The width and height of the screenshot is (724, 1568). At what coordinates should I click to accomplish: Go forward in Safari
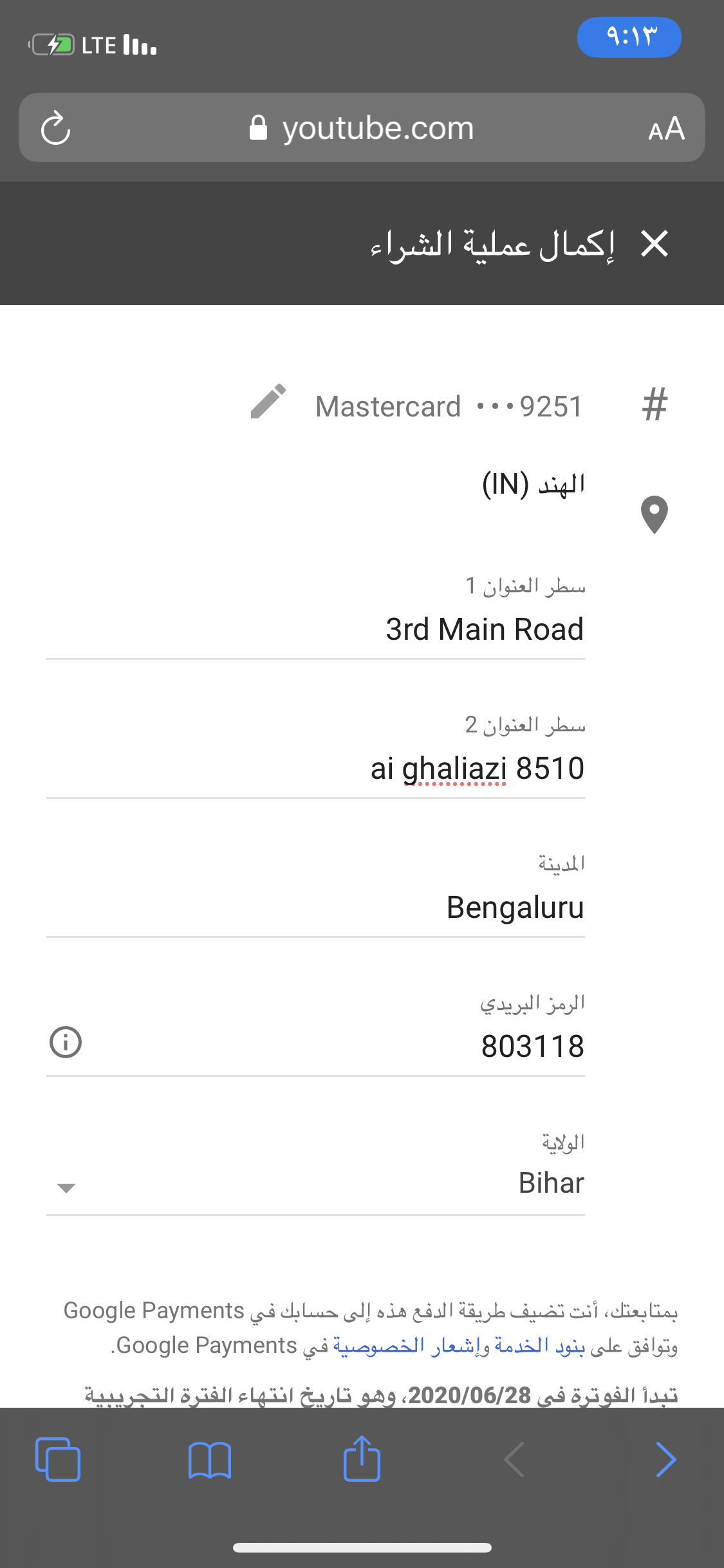(x=666, y=1459)
